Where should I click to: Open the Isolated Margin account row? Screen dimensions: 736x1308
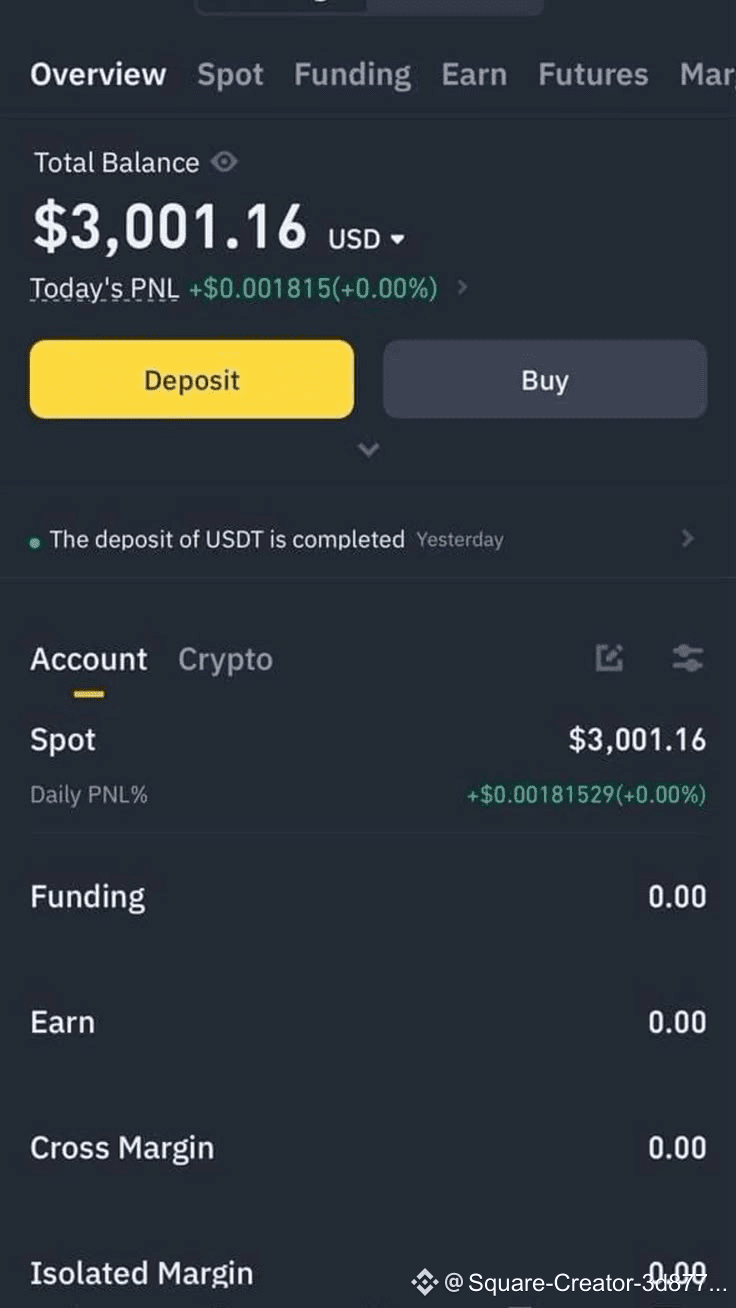(142, 1273)
